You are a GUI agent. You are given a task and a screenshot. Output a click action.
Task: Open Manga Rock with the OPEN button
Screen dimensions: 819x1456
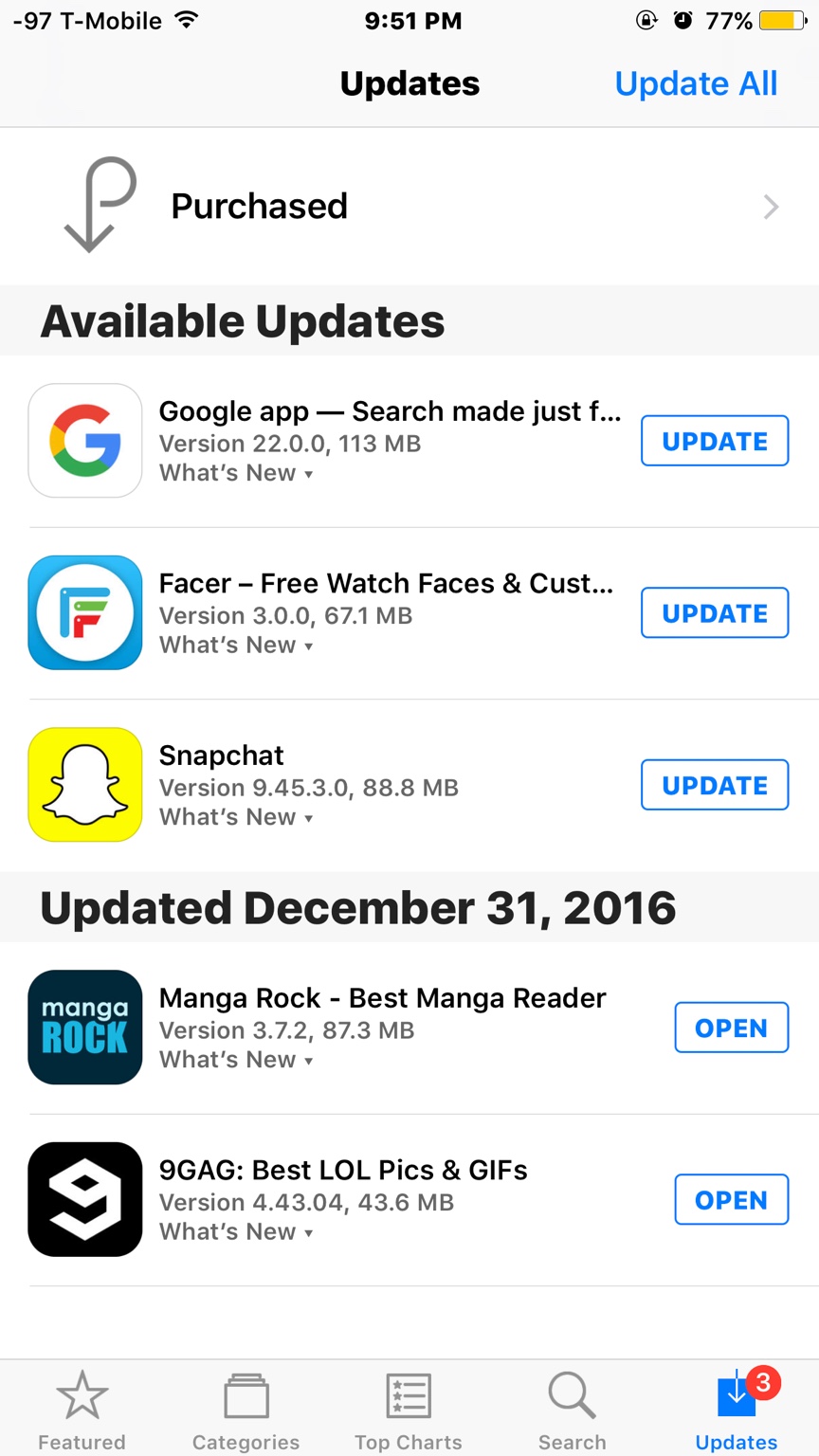click(731, 1028)
